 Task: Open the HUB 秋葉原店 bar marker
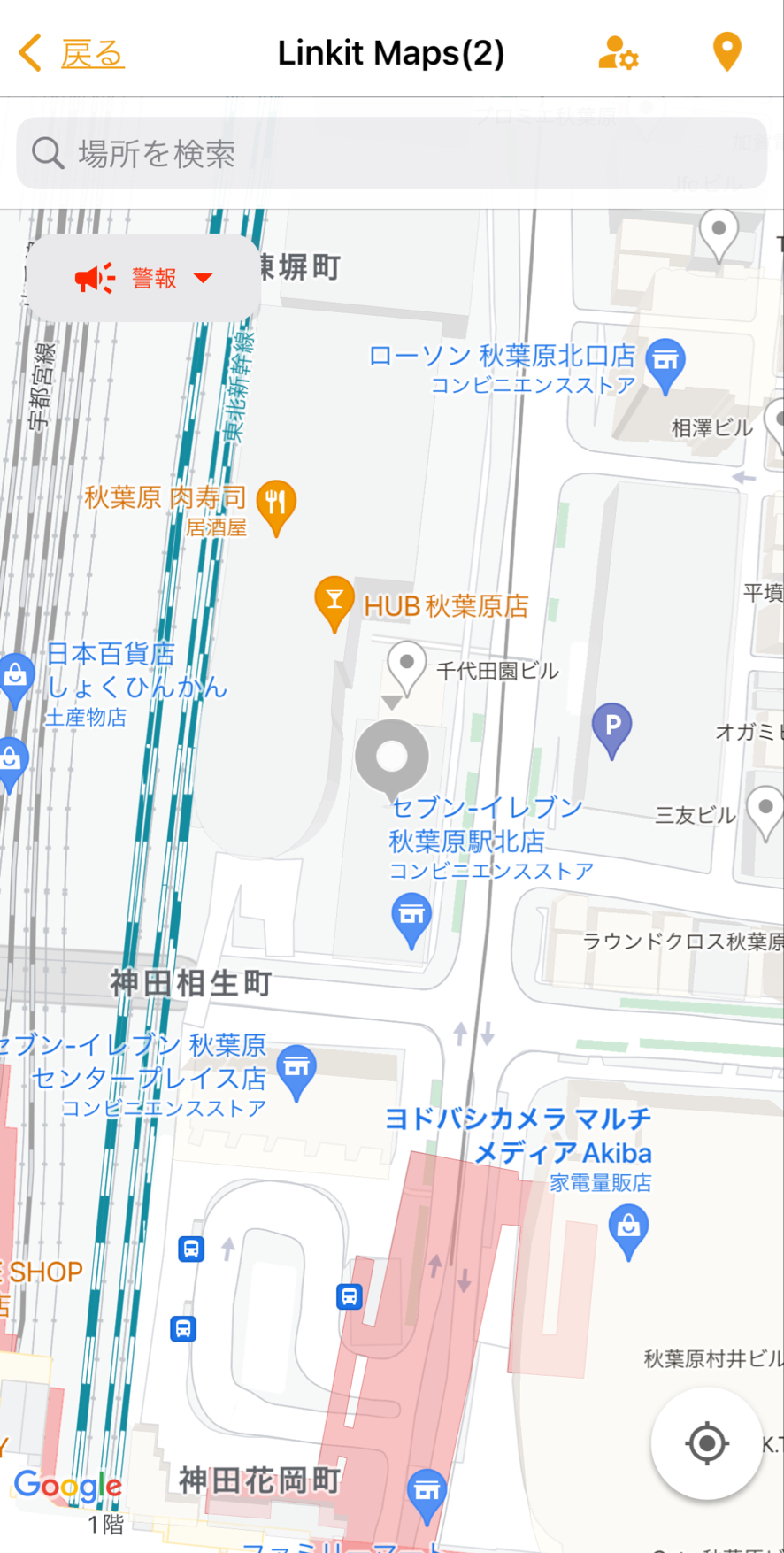(334, 601)
